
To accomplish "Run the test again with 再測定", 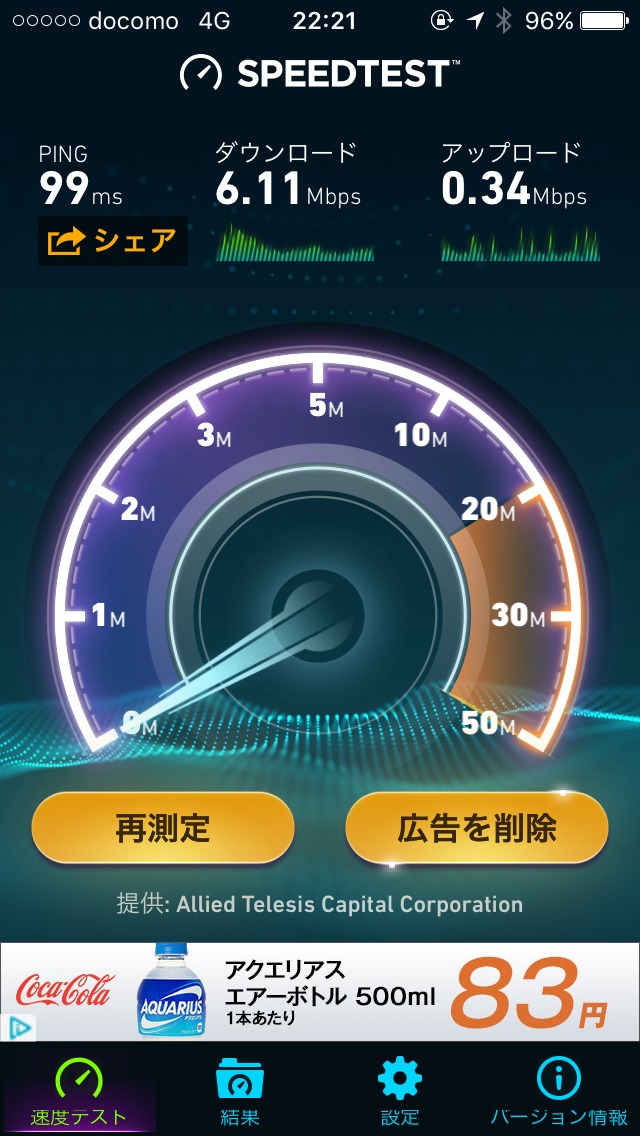I will [x=163, y=828].
